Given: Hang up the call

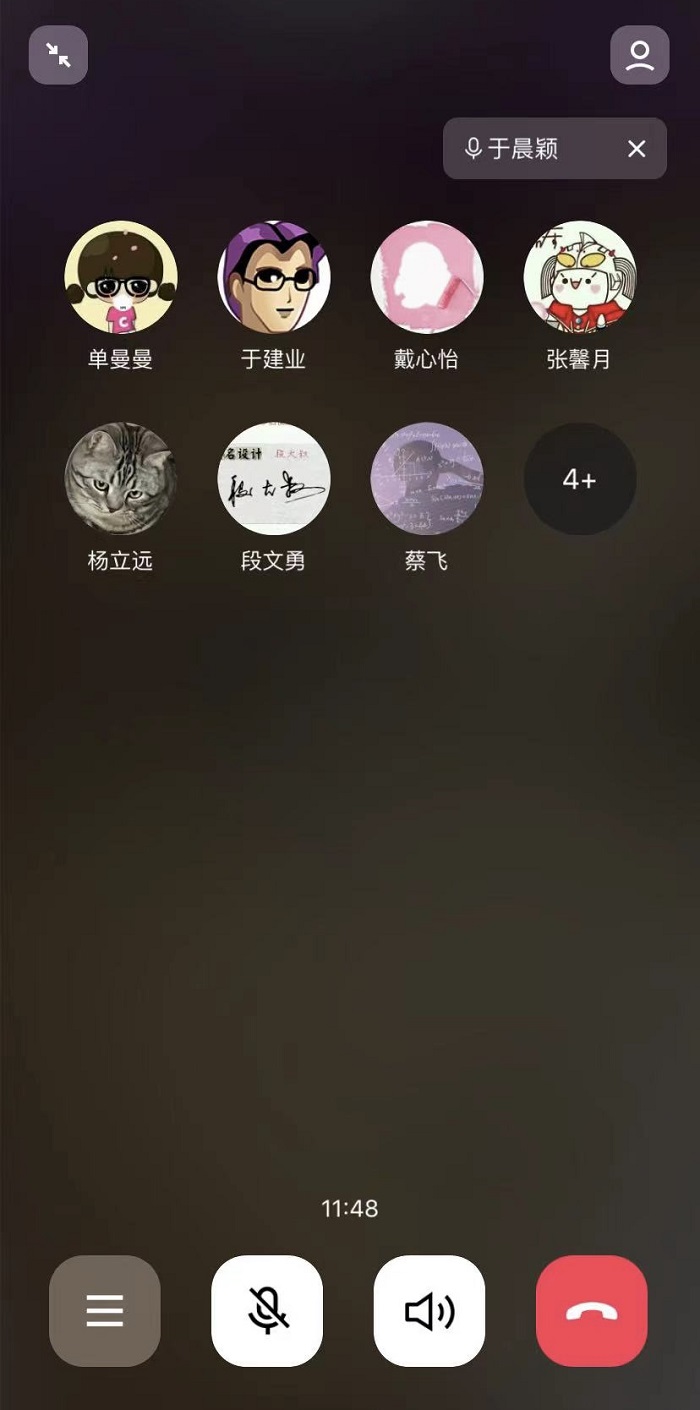Looking at the screenshot, I should coord(592,1310).
